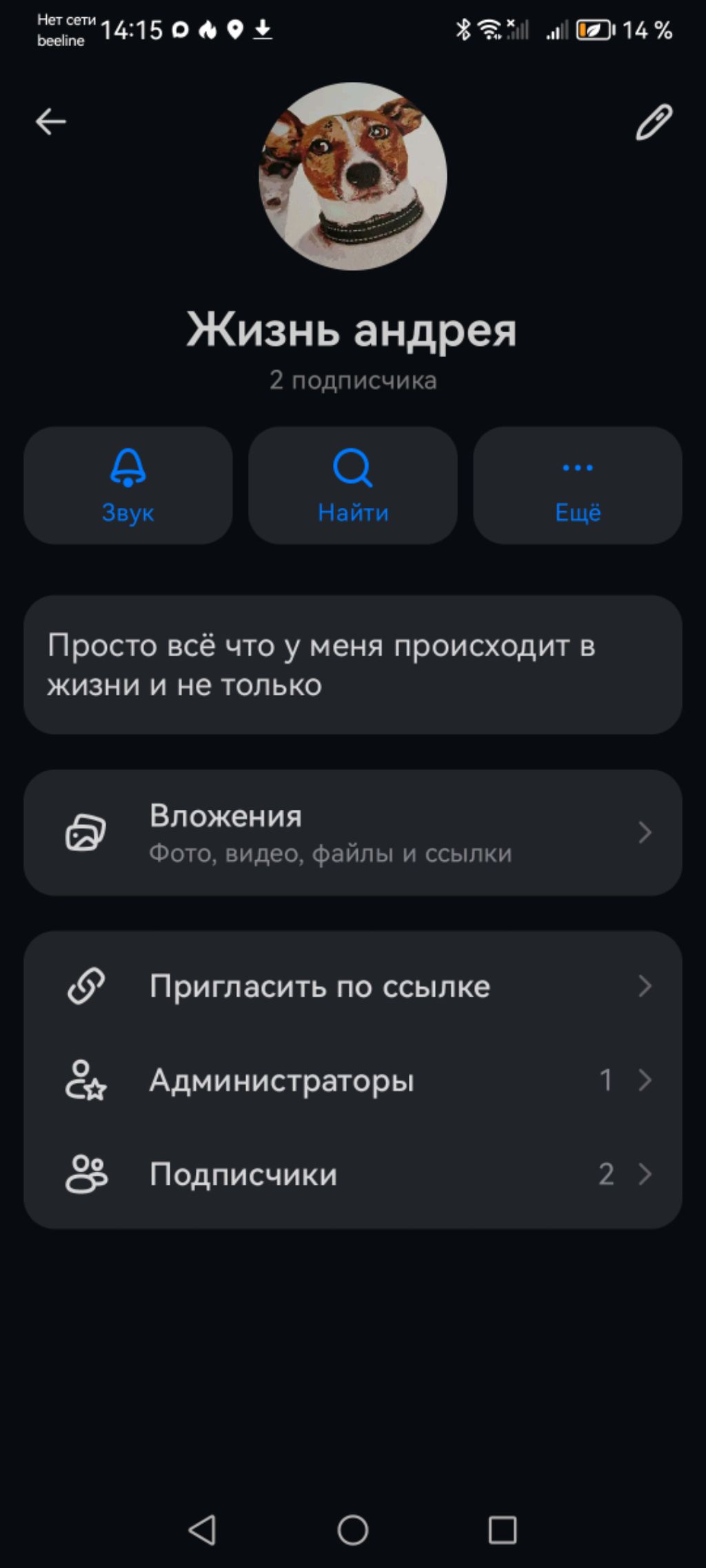The width and height of the screenshot is (706, 1568).
Task: Open more options via Ещё
Action: click(x=578, y=485)
